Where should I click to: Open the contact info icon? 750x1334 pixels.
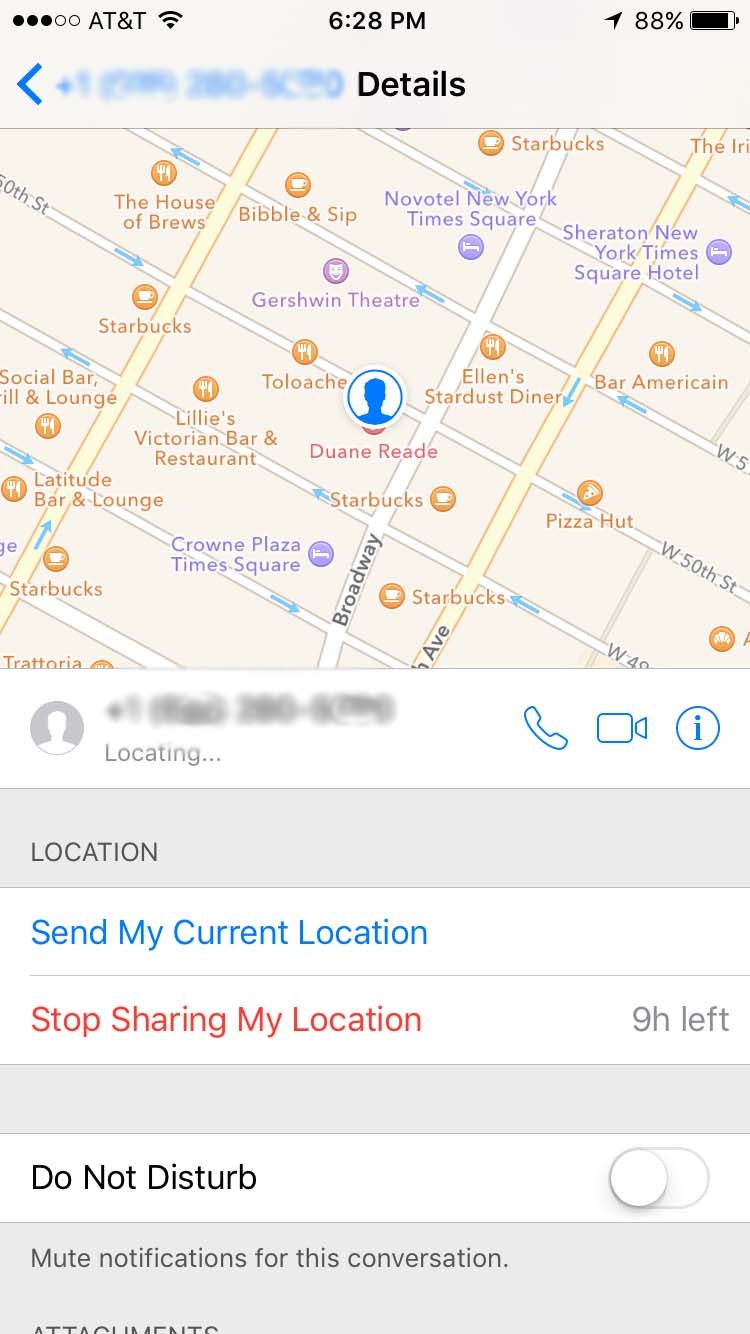[698, 728]
